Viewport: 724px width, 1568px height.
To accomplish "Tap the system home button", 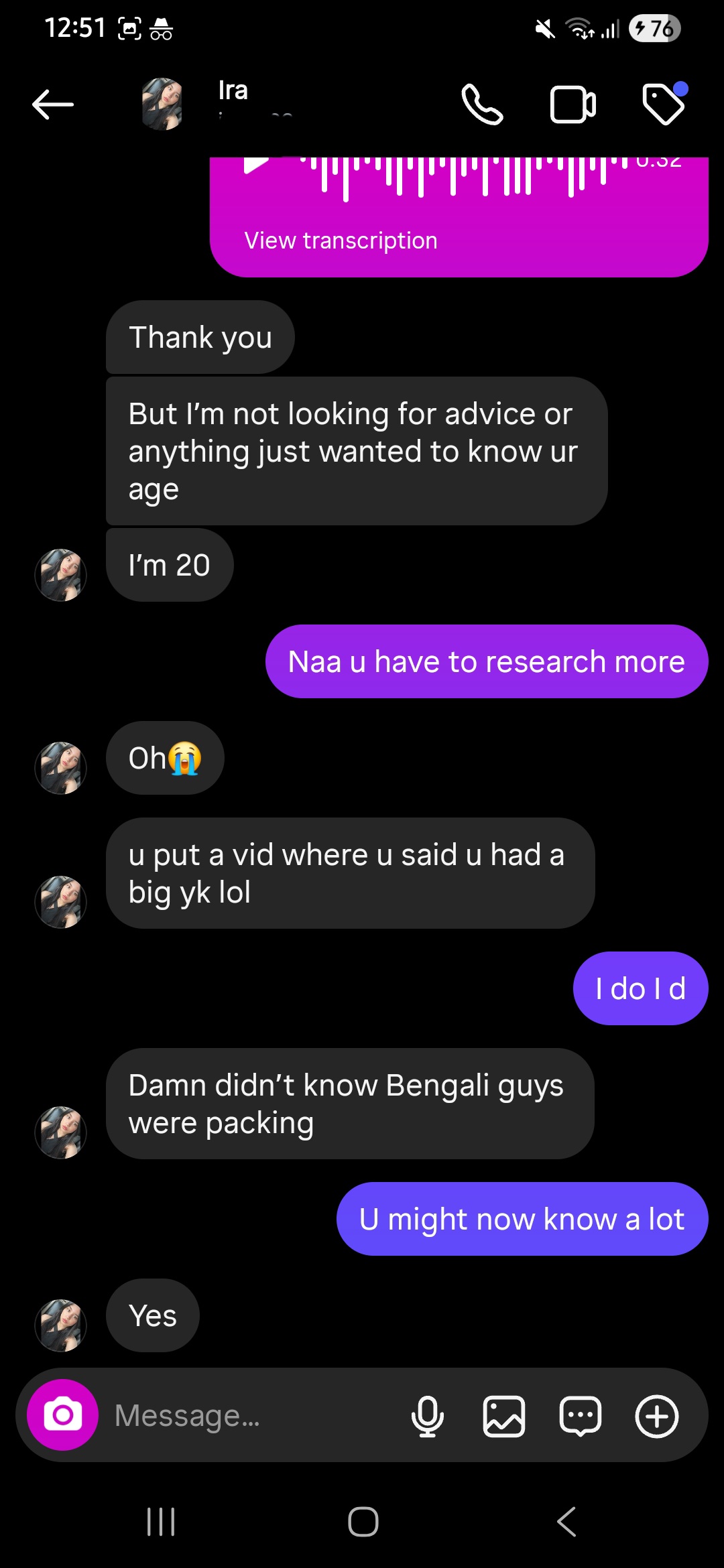I will [363, 1521].
